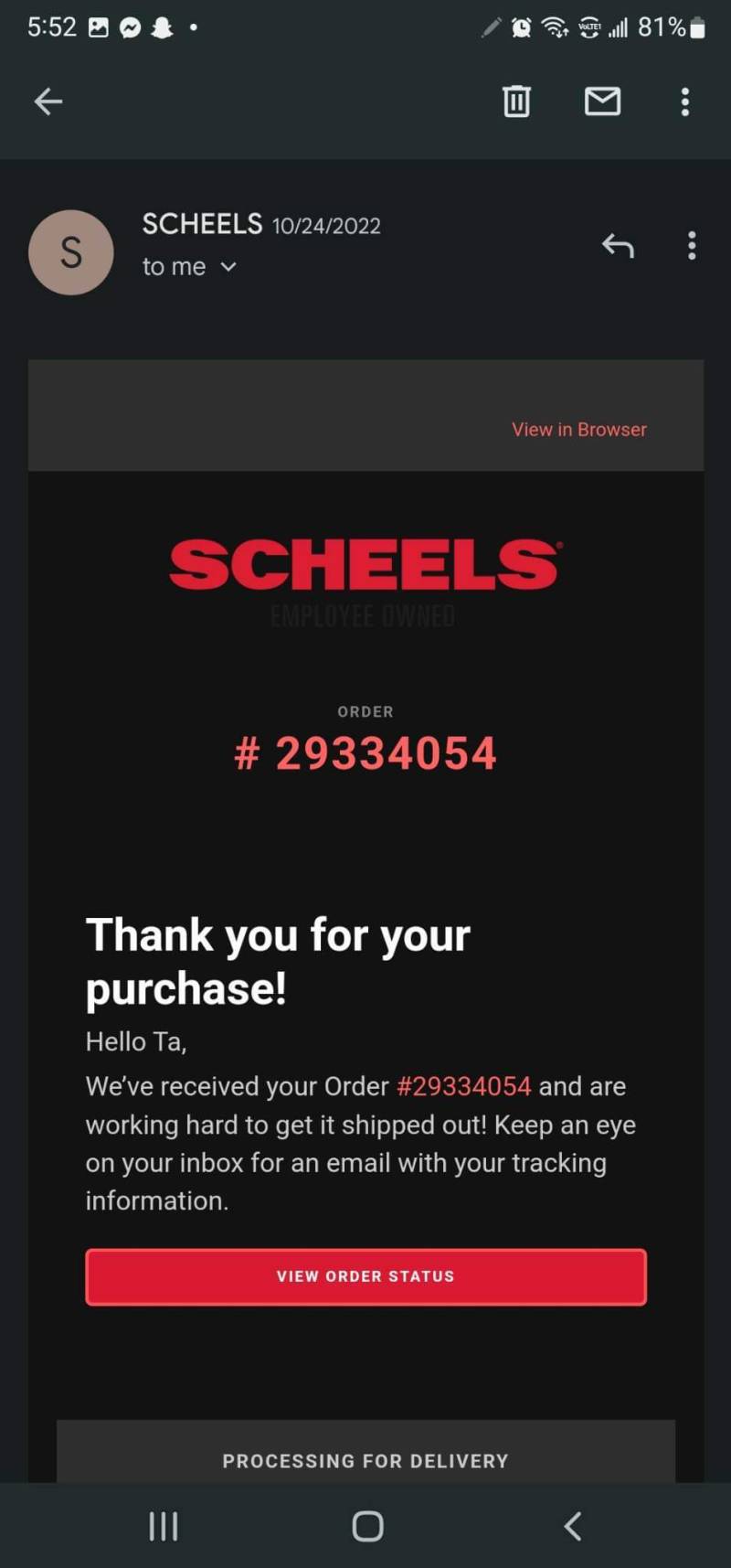
Task: Reply to the SCHEELS email
Action: [618, 245]
